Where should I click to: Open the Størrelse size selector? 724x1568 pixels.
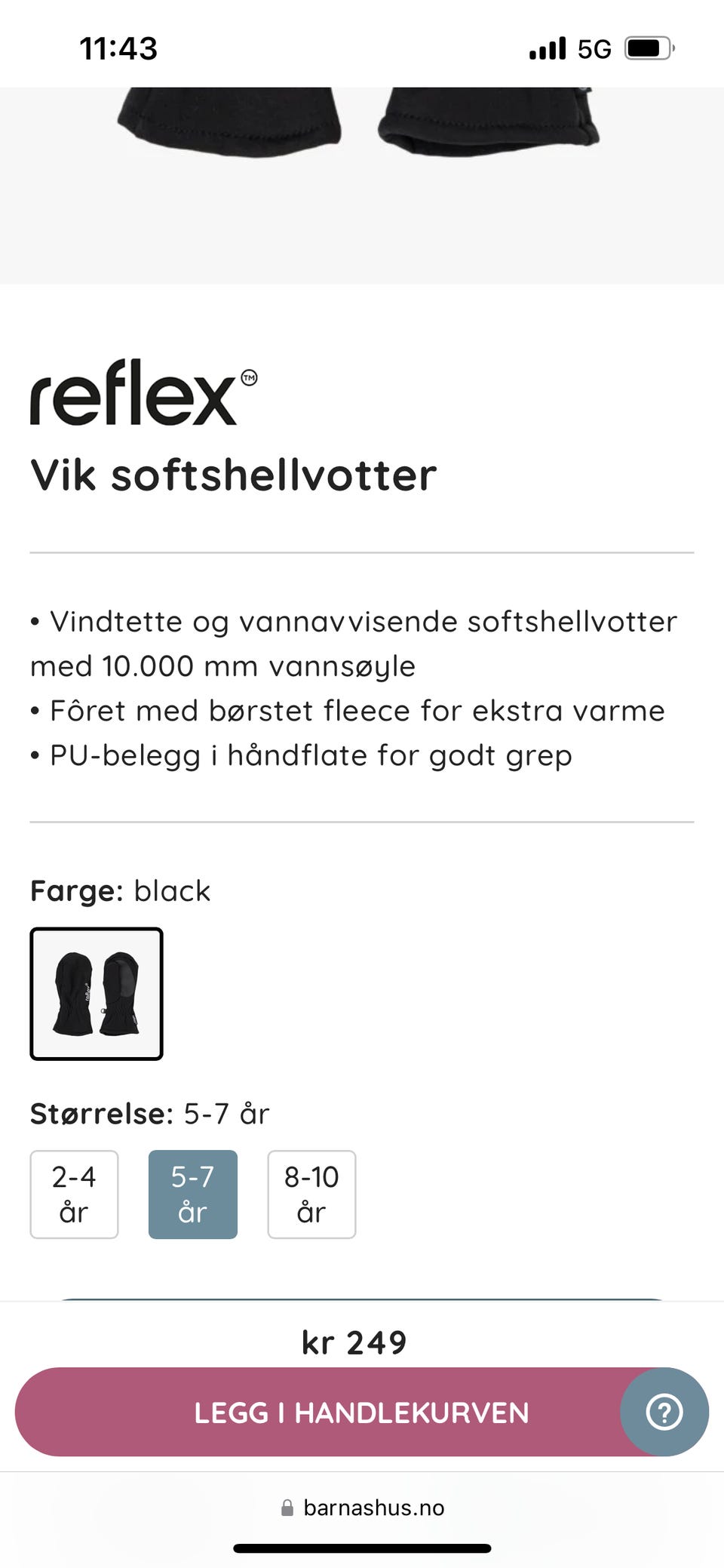click(149, 1114)
